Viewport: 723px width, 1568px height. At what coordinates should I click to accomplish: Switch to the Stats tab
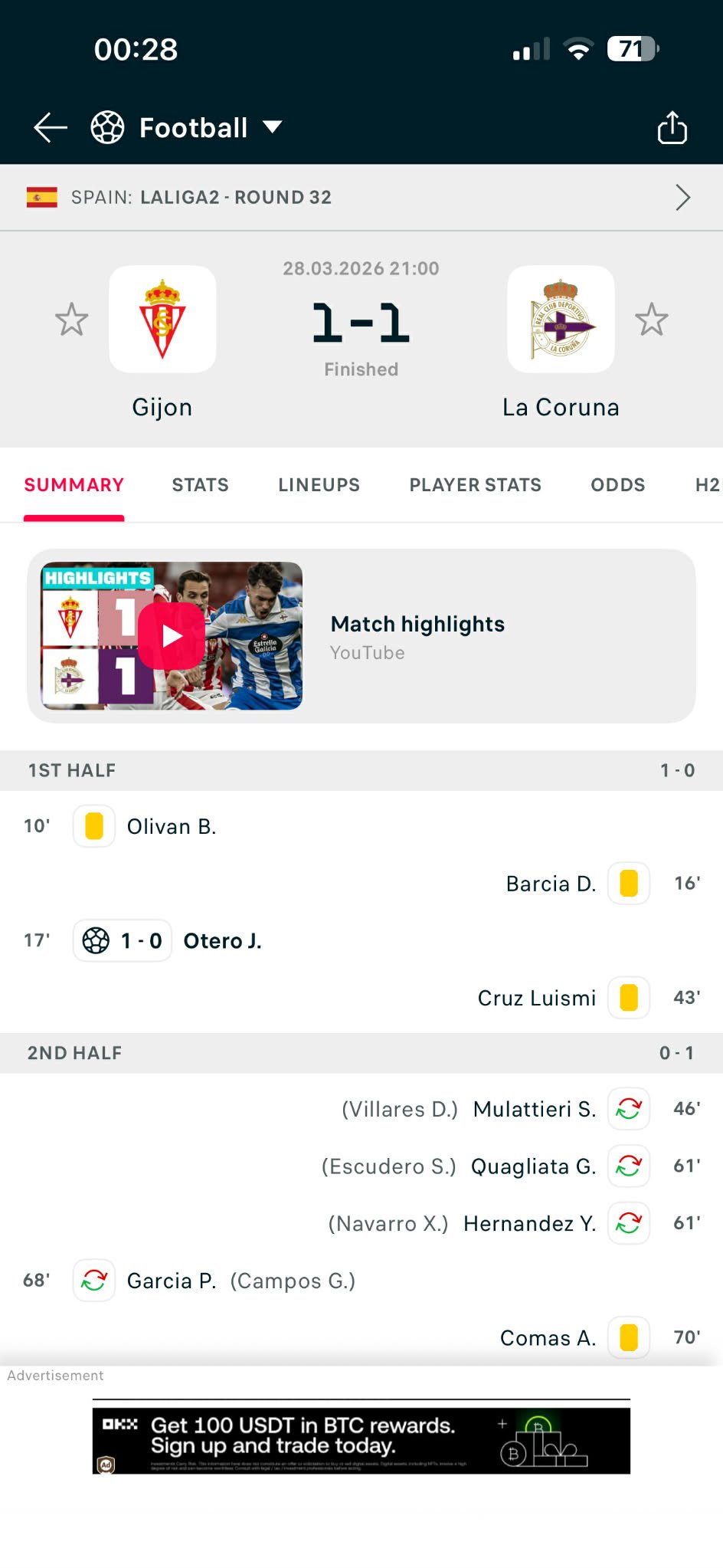(x=200, y=485)
